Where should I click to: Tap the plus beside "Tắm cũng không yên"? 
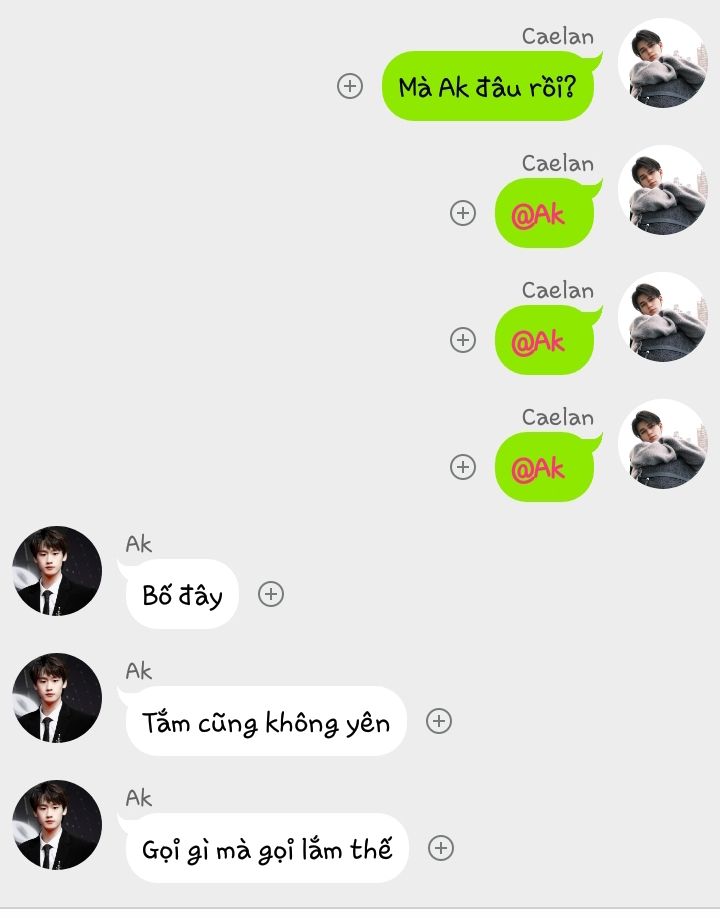[x=439, y=721]
